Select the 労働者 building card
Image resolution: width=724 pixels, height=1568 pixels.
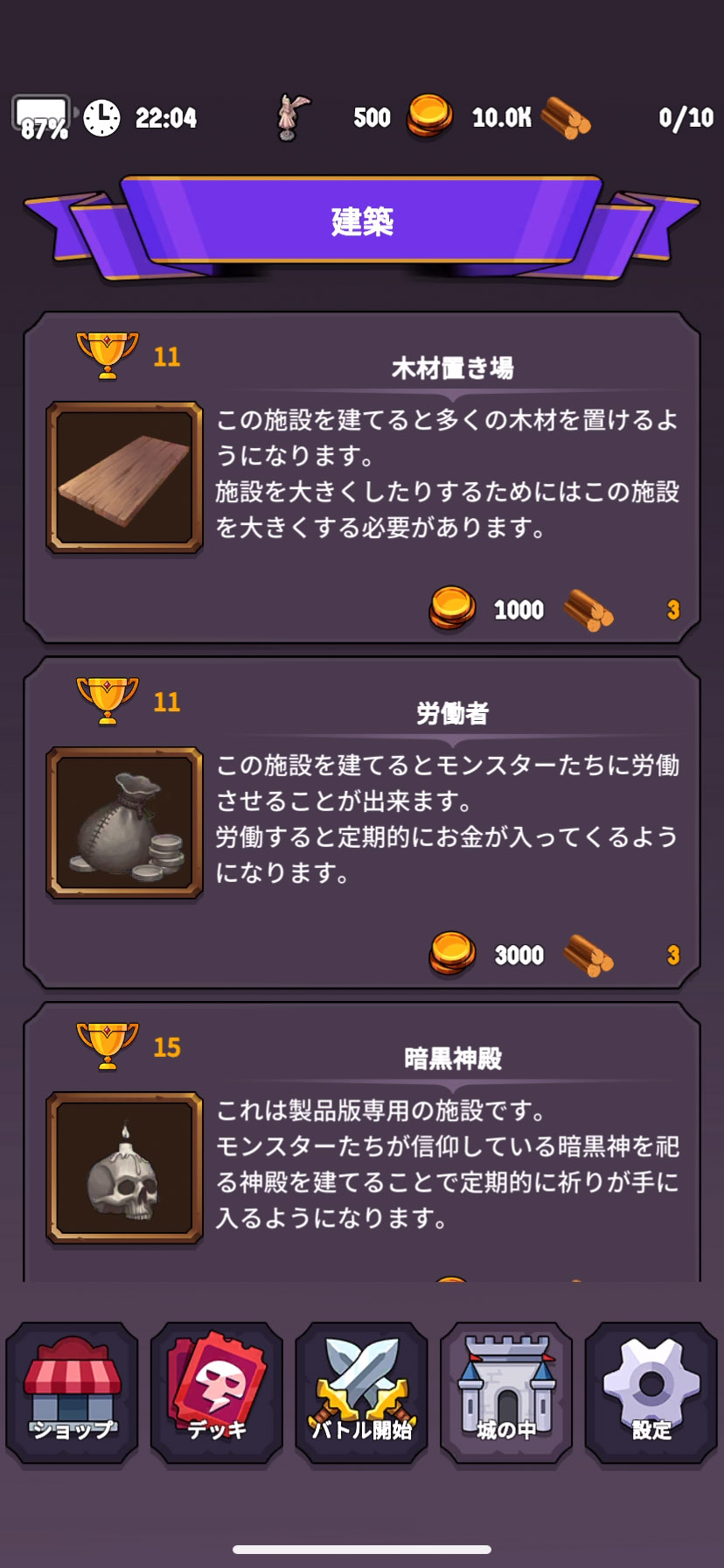pyautogui.click(x=362, y=822)
